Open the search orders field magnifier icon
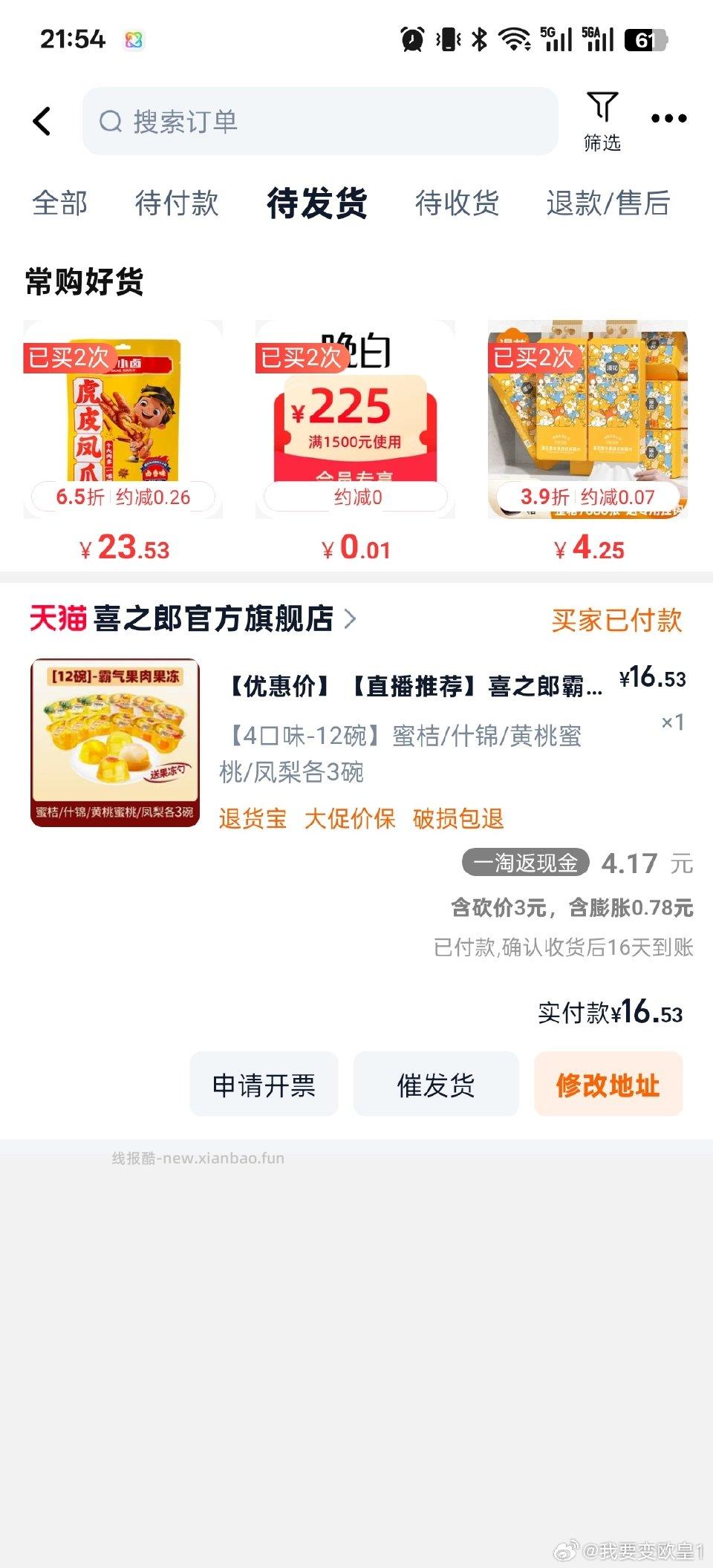 [x=110, y=121]
